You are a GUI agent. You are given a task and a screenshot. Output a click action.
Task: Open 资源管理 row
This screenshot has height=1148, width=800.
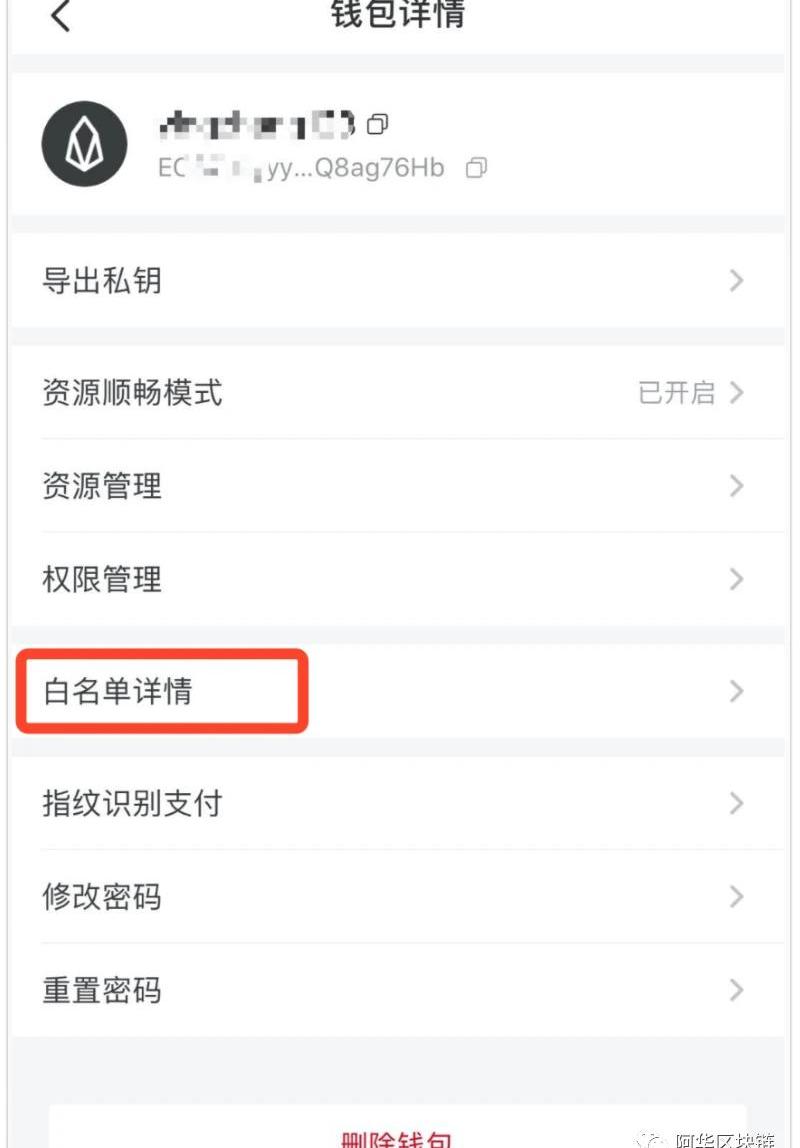(x=398, y=486)
